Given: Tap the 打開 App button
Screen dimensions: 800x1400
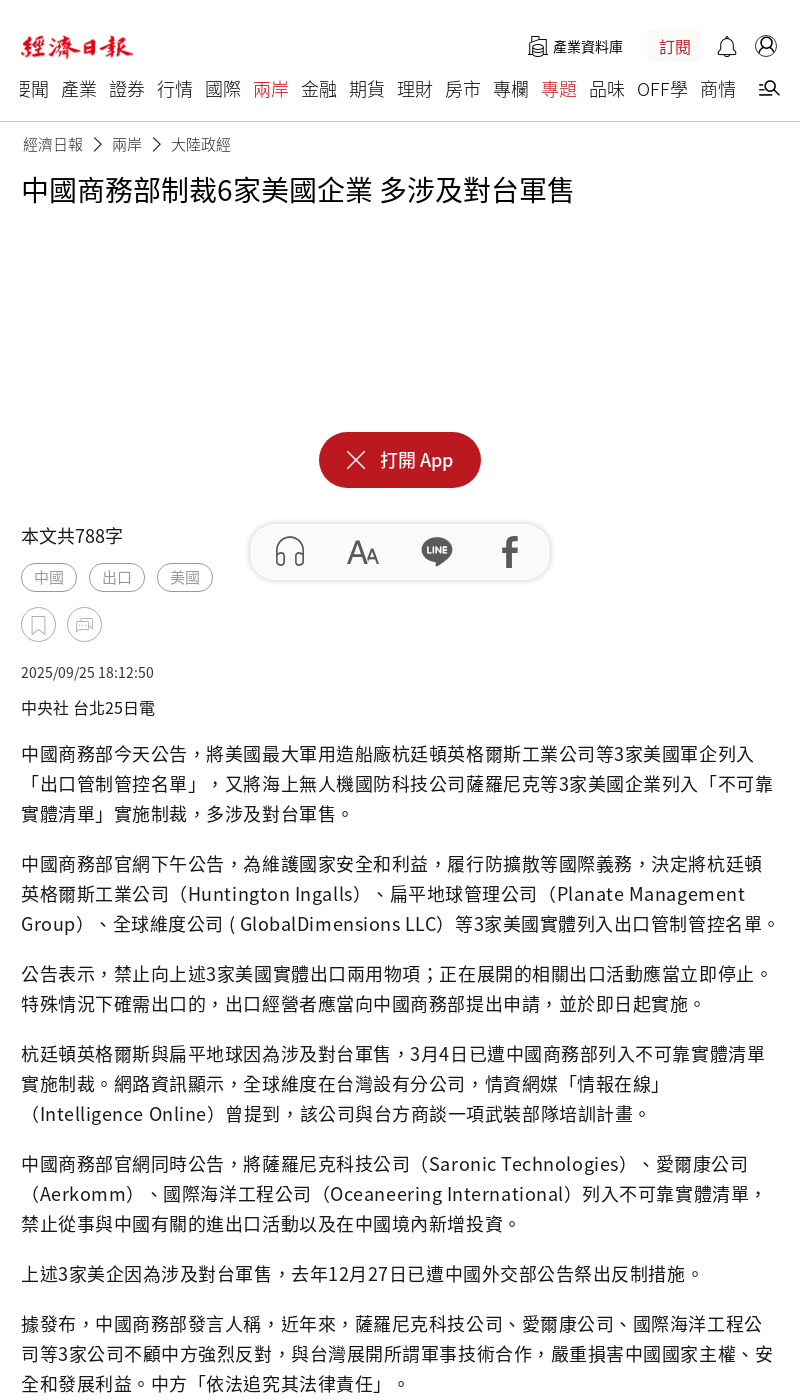Looking at the screenshot, I should pyautogui.click(x=400, y=460).
